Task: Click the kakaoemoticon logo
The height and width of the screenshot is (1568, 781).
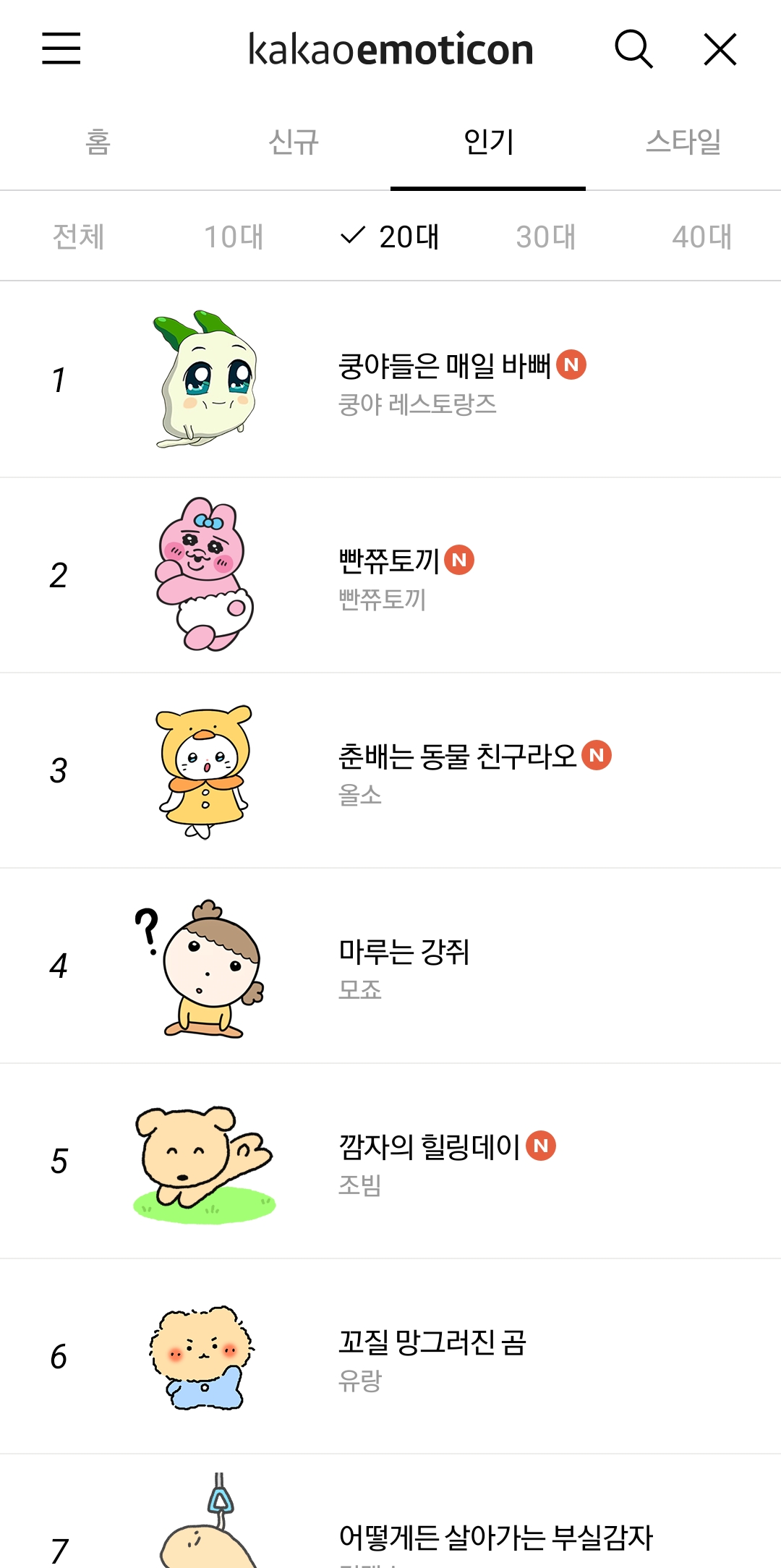Action: coord(390,49)
